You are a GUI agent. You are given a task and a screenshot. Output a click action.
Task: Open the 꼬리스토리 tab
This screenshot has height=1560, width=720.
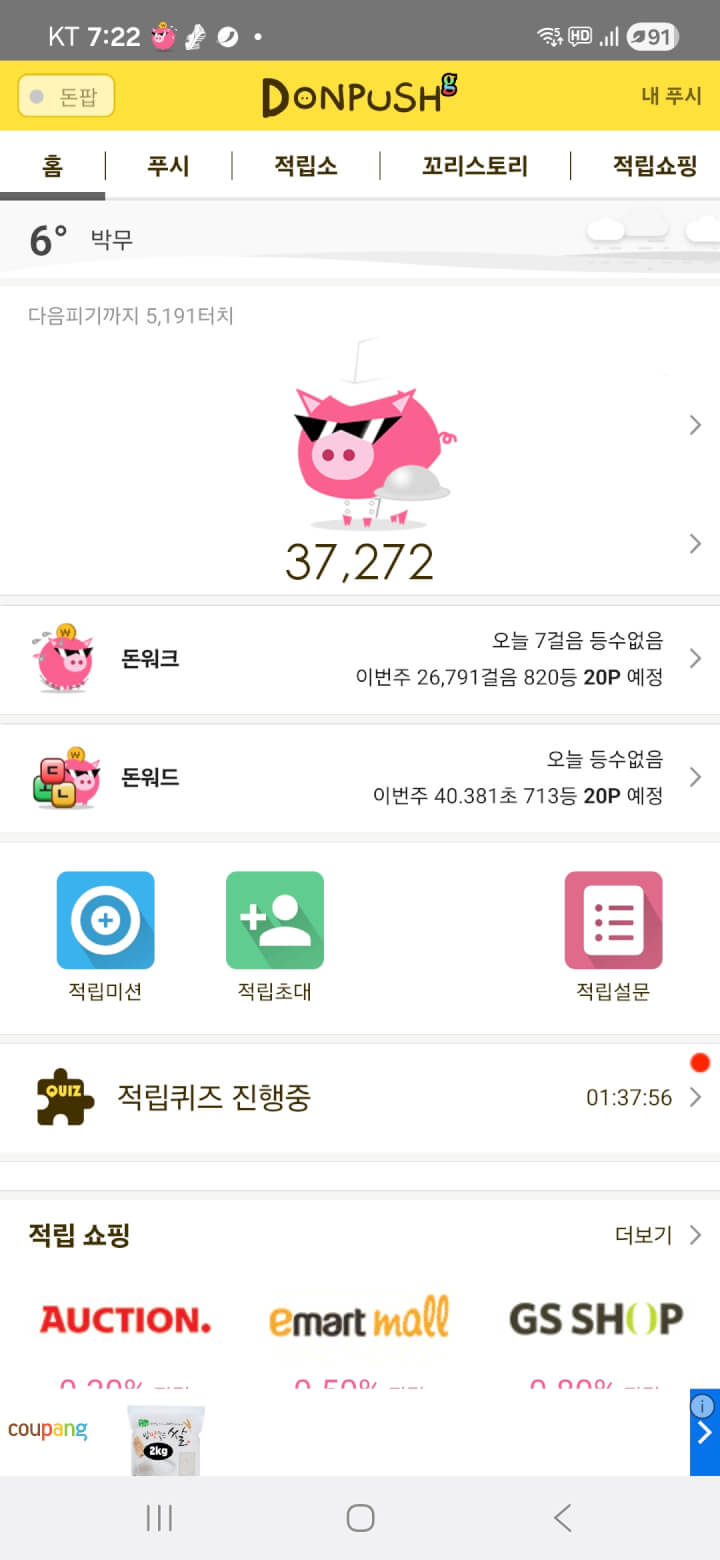(x=474, y=166)
